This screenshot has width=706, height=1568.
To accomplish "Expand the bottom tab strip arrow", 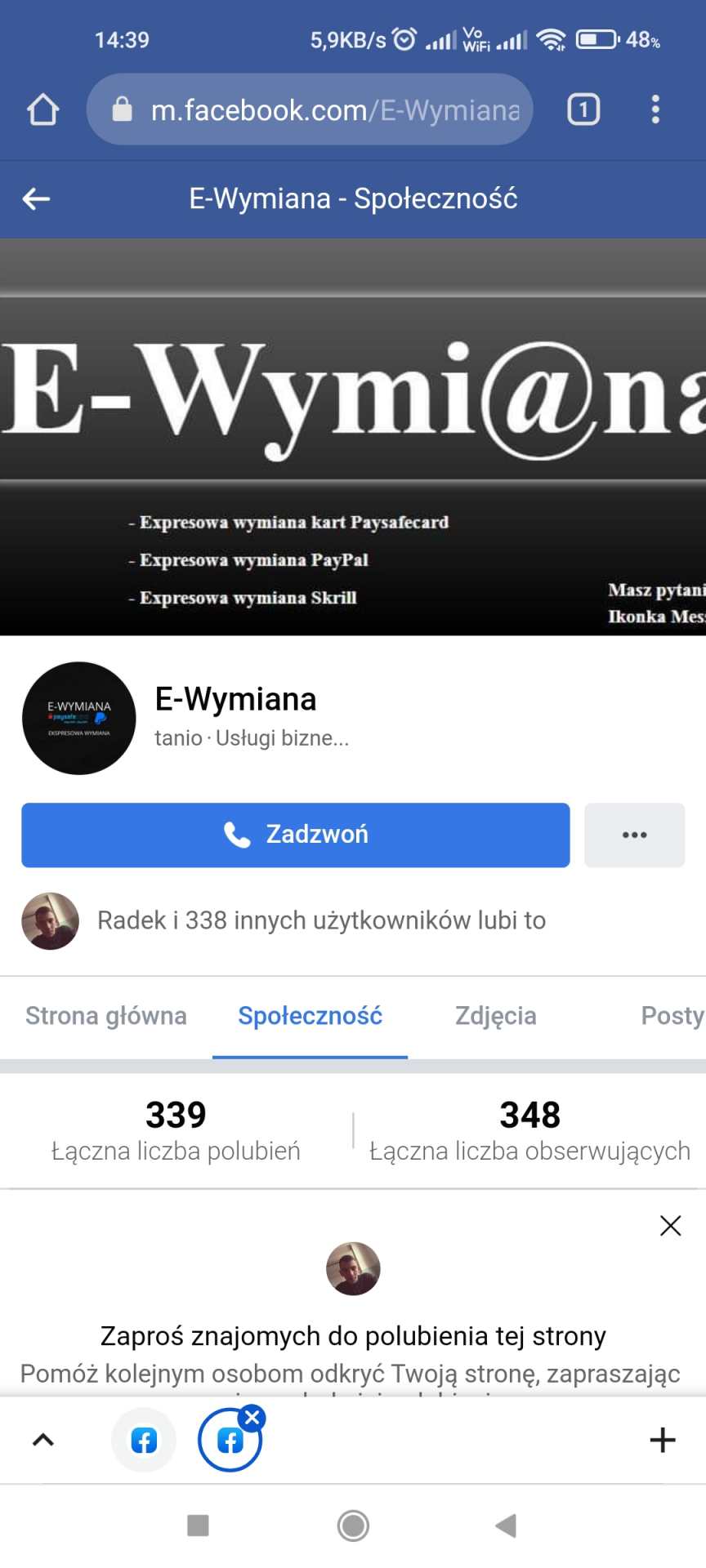I will [x=42, y=1440].
